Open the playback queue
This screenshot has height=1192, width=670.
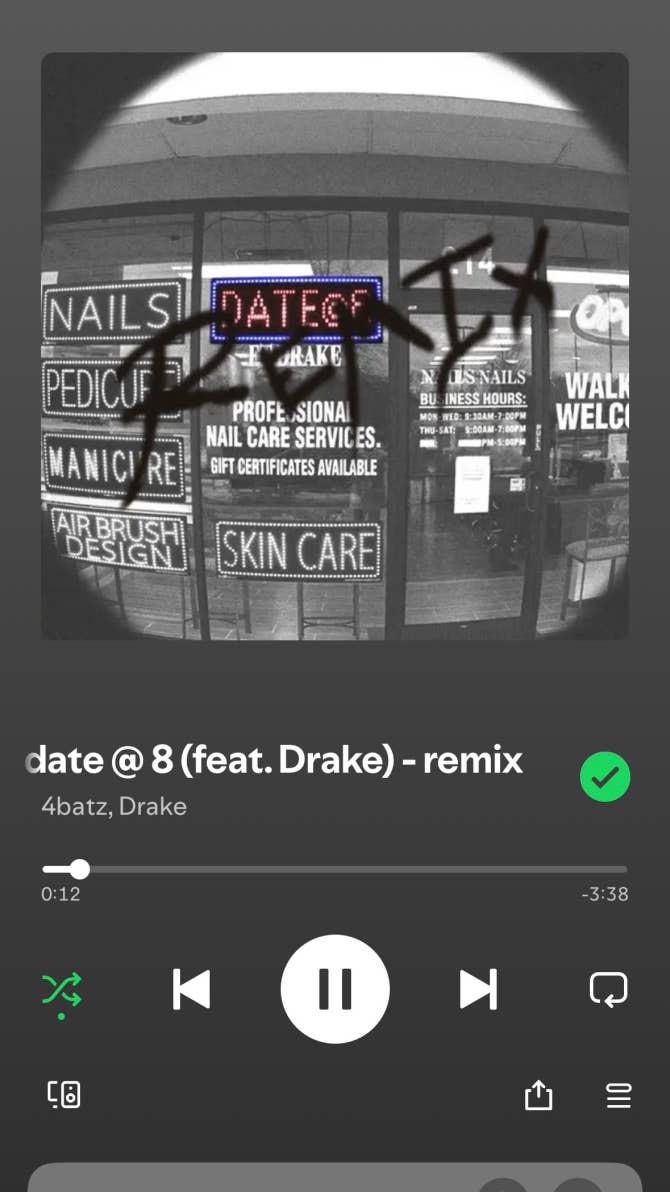click(x=619, y=1096)
